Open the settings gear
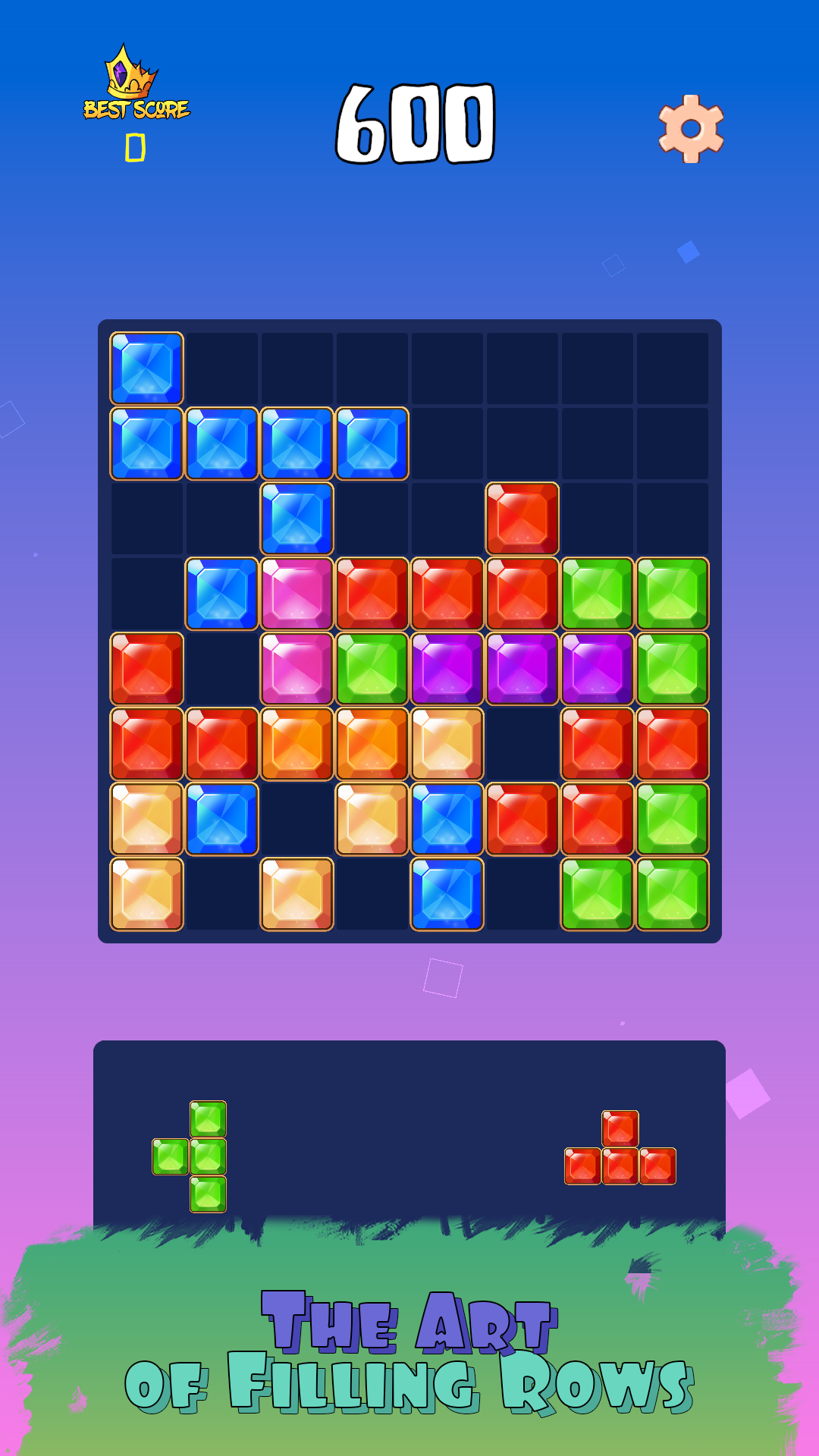The image size is (819, 1456). coord(691,128)
